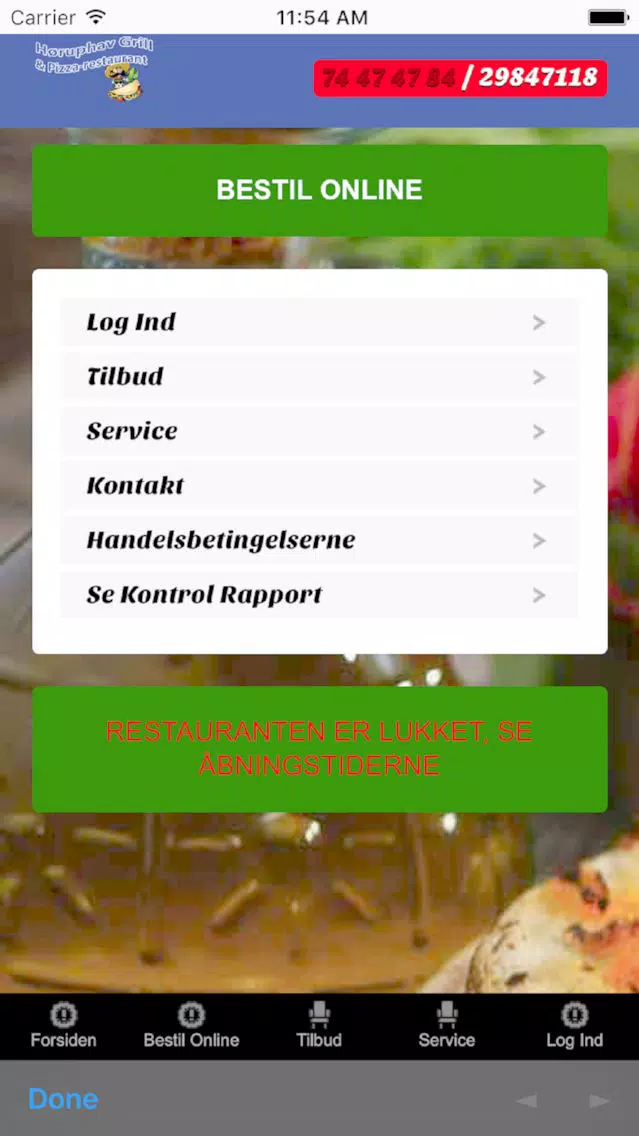The width and height of the screenshot is (639, 1136).
Task: Open the Kontakt row
Action: pos(320,485)
